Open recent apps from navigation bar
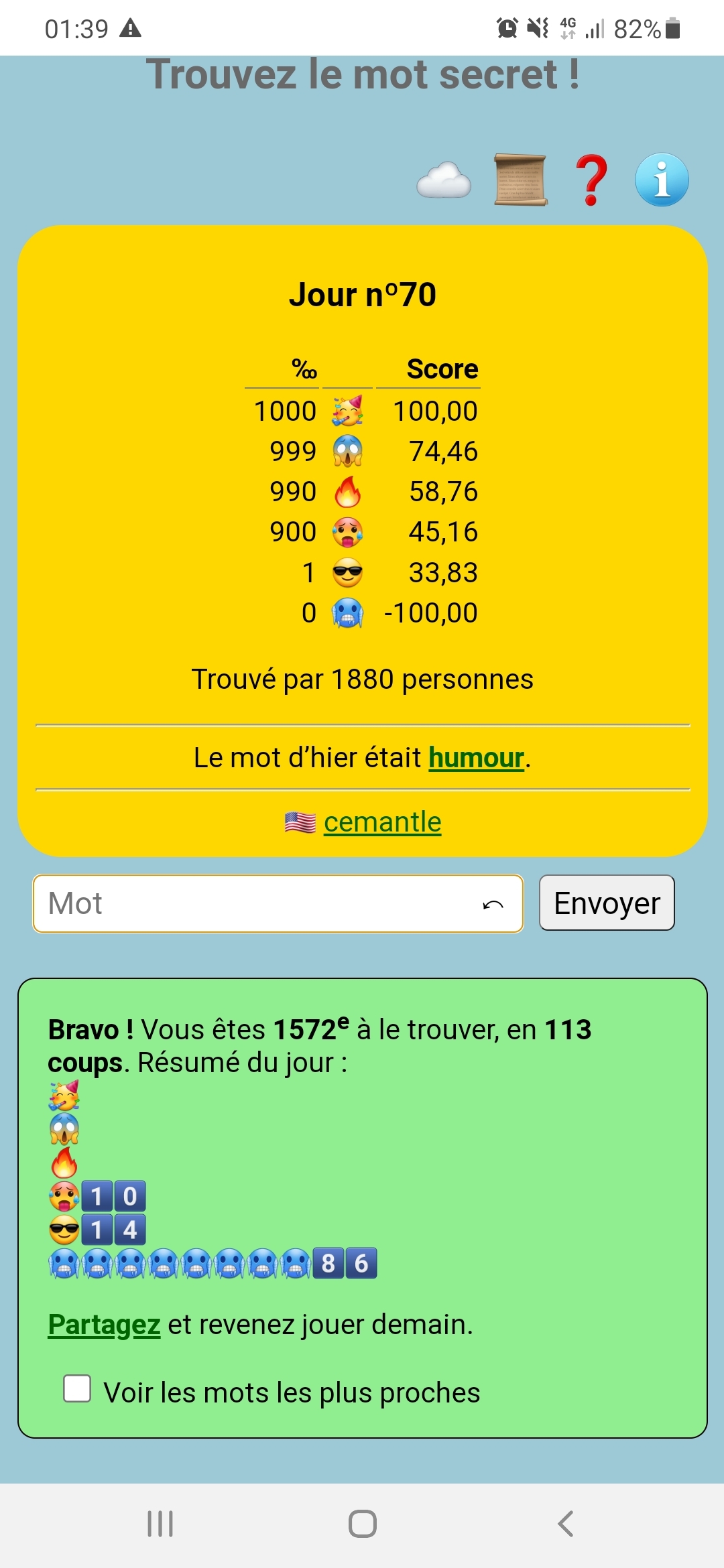 point(160,1524)
